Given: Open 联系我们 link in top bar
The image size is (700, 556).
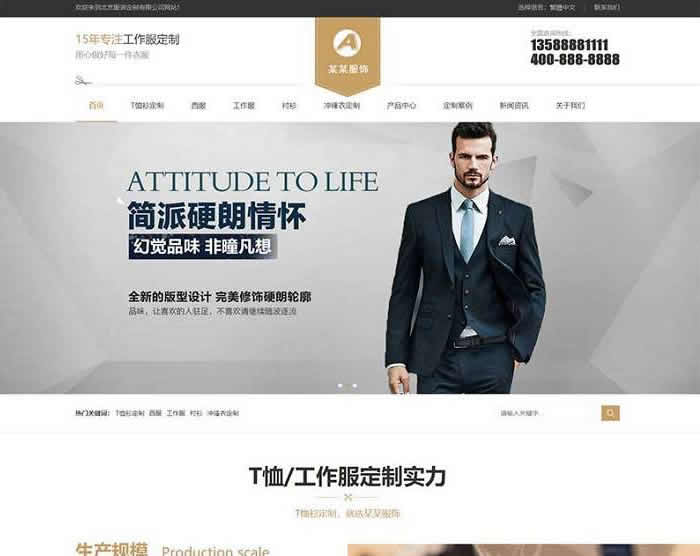Looking at the screenshot, I should (606, 7).
